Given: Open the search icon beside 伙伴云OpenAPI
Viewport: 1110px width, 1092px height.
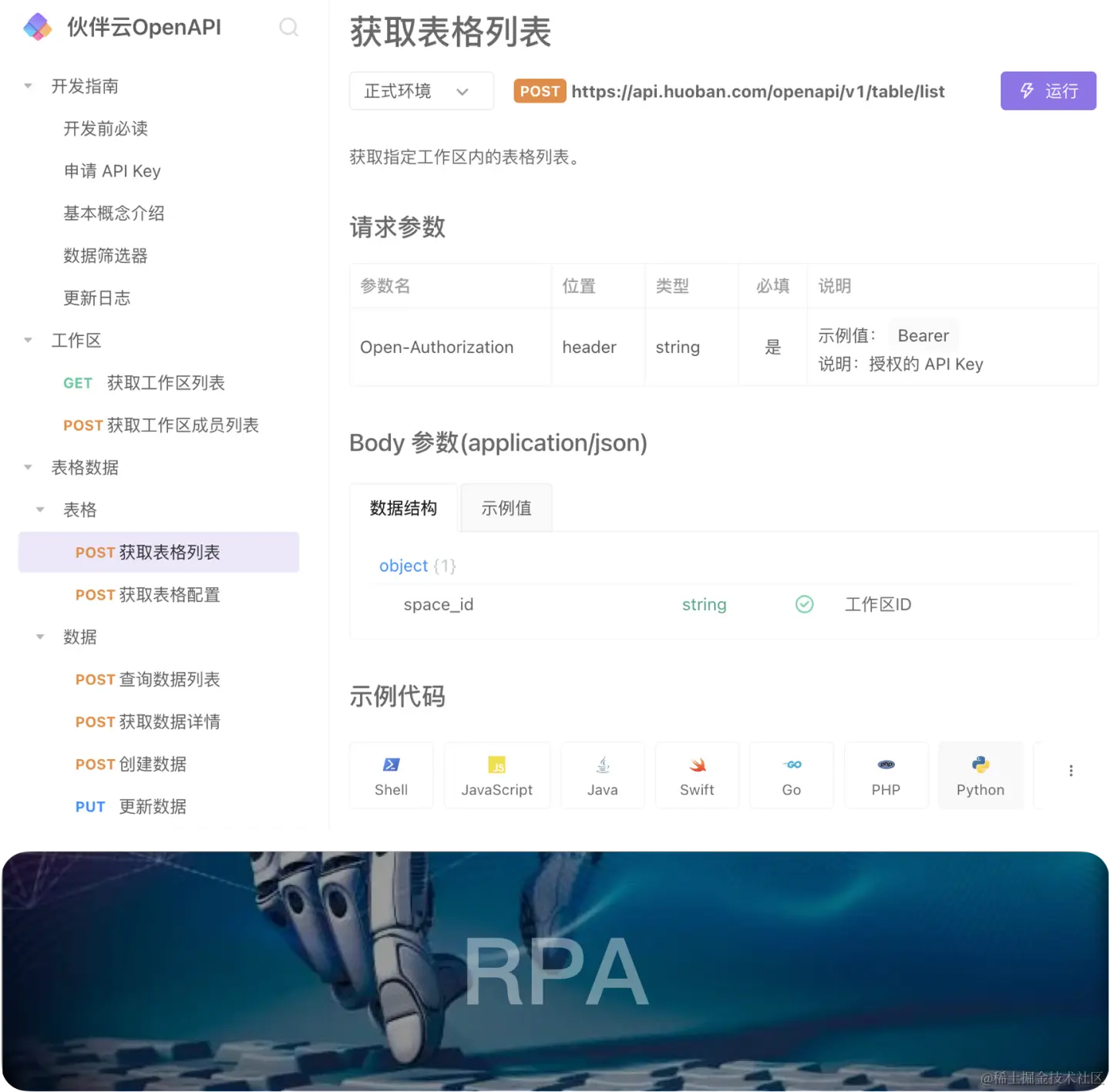Looking at the screenshot, I should (289, 28).
